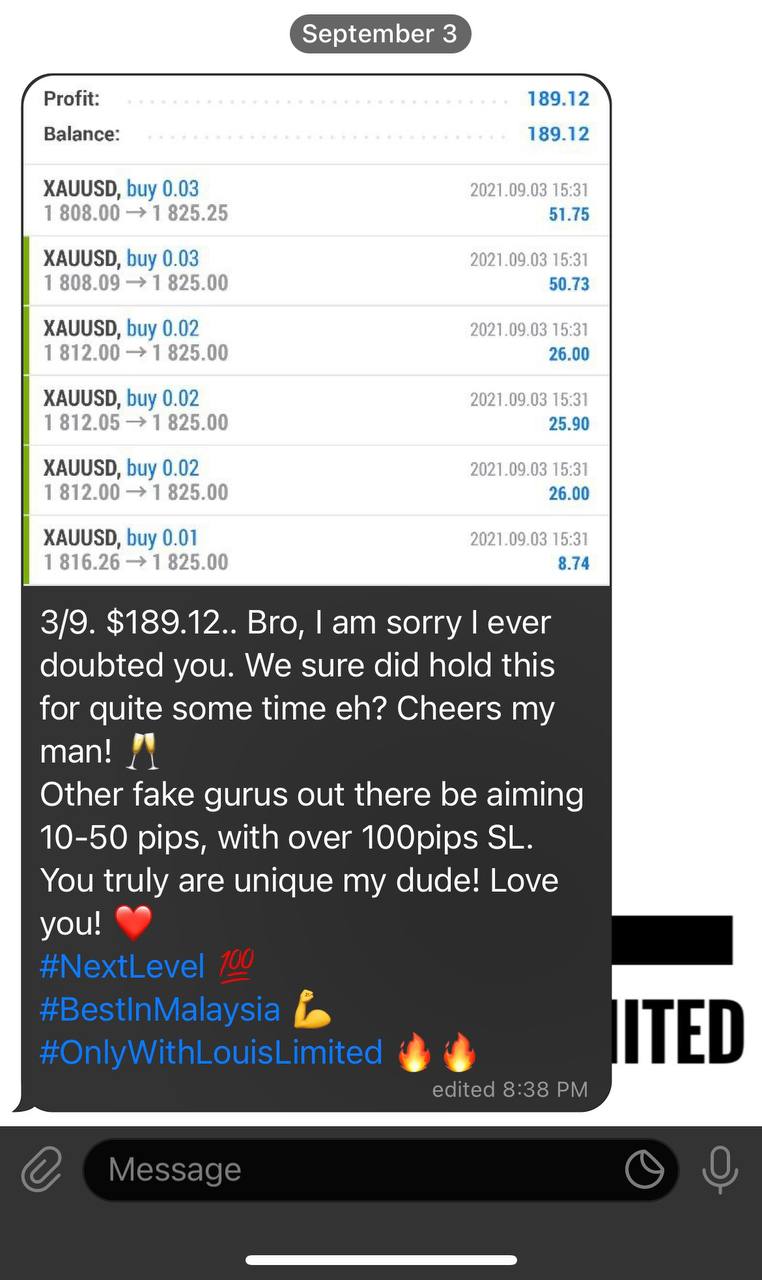Open the sticker panel icon
Image resolution: width=762 pixels, height=1280 pixels.
coord(644,1169)
